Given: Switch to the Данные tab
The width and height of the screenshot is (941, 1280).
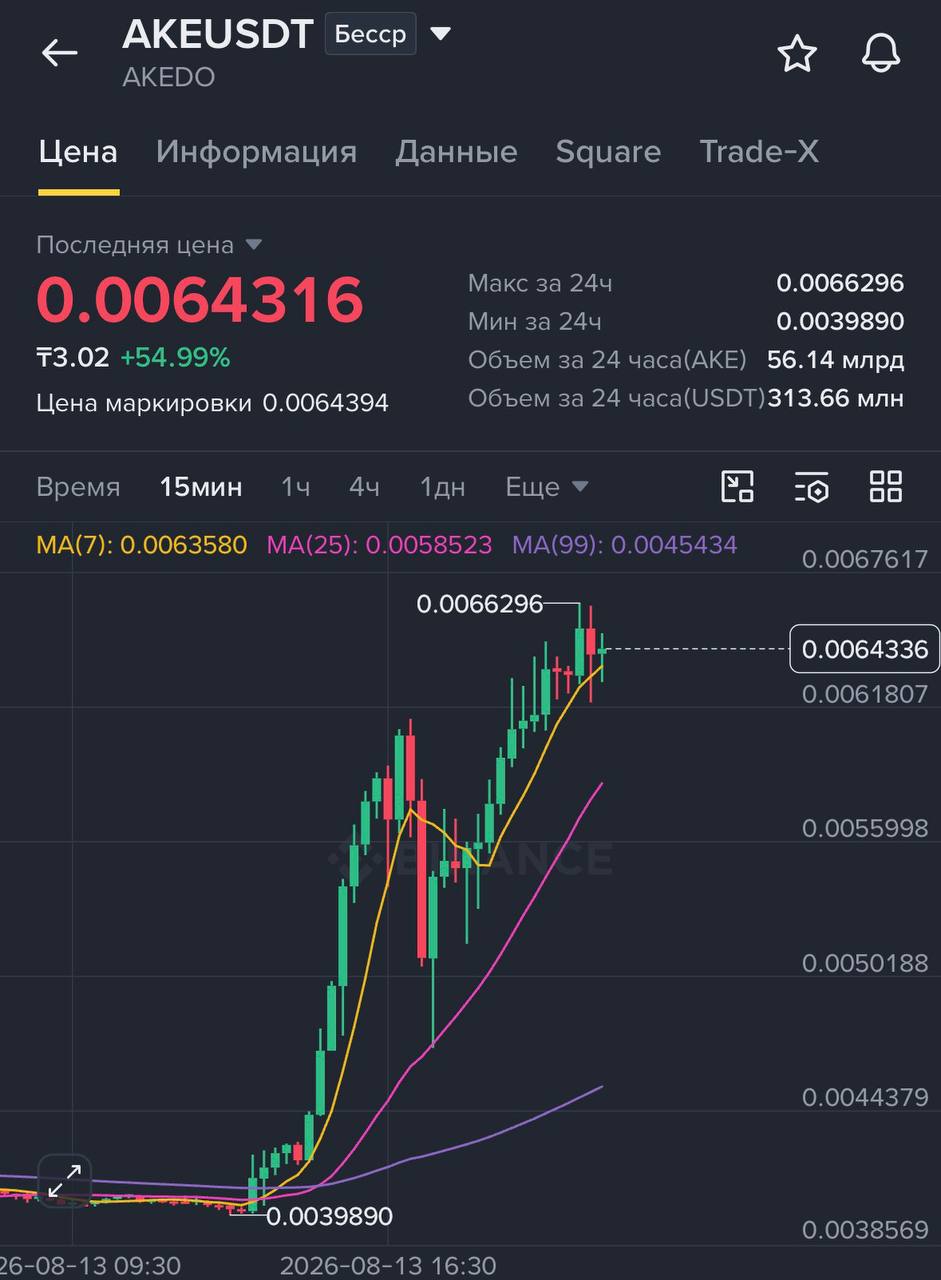Looking at the screenshot, I should pos(456,152).
